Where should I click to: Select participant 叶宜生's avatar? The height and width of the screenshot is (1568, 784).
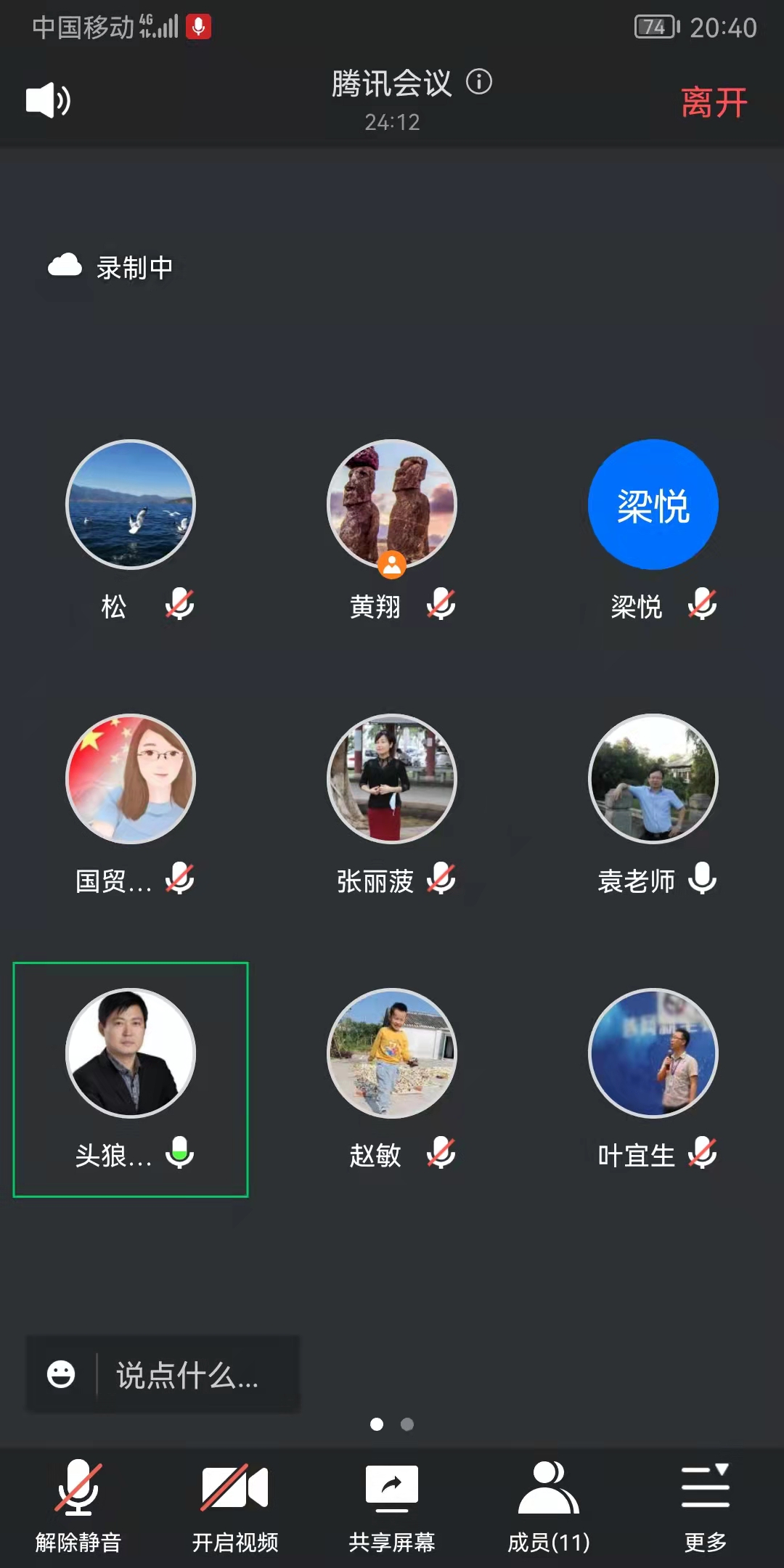(653, 1053)
